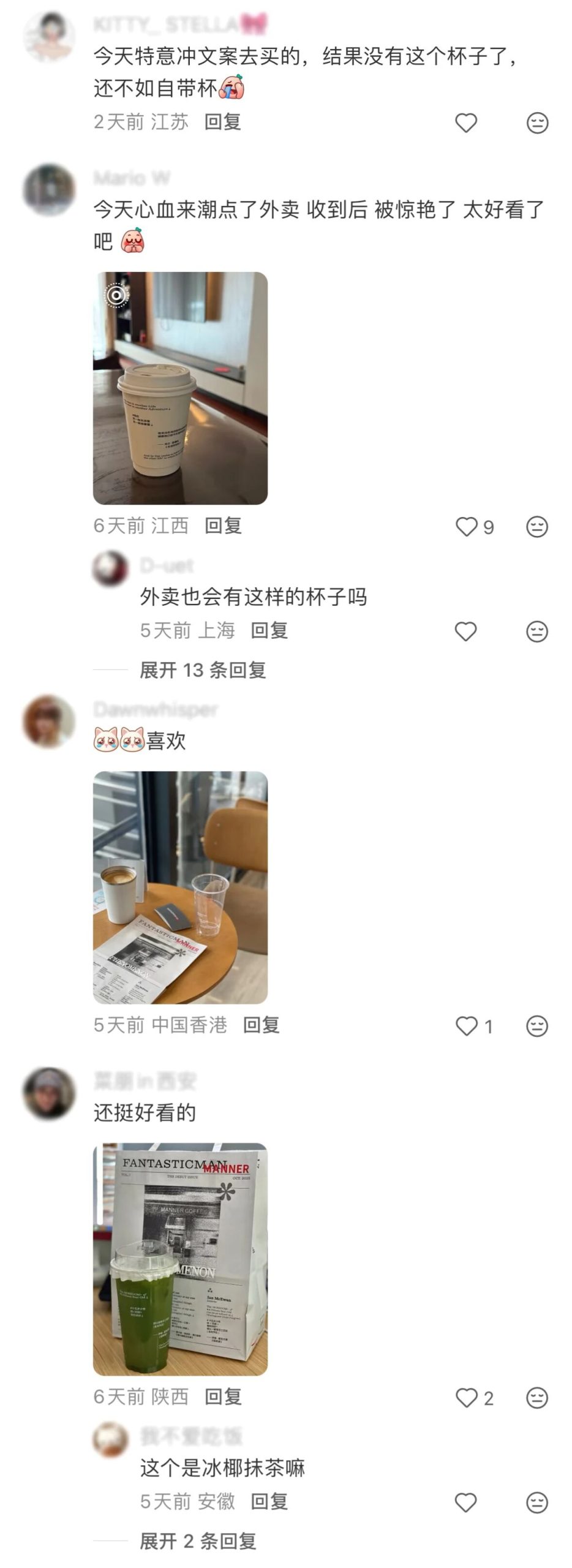
Task: Open the avatar beside 今天心血来潮点了外卖
Action: pos(48,189)
